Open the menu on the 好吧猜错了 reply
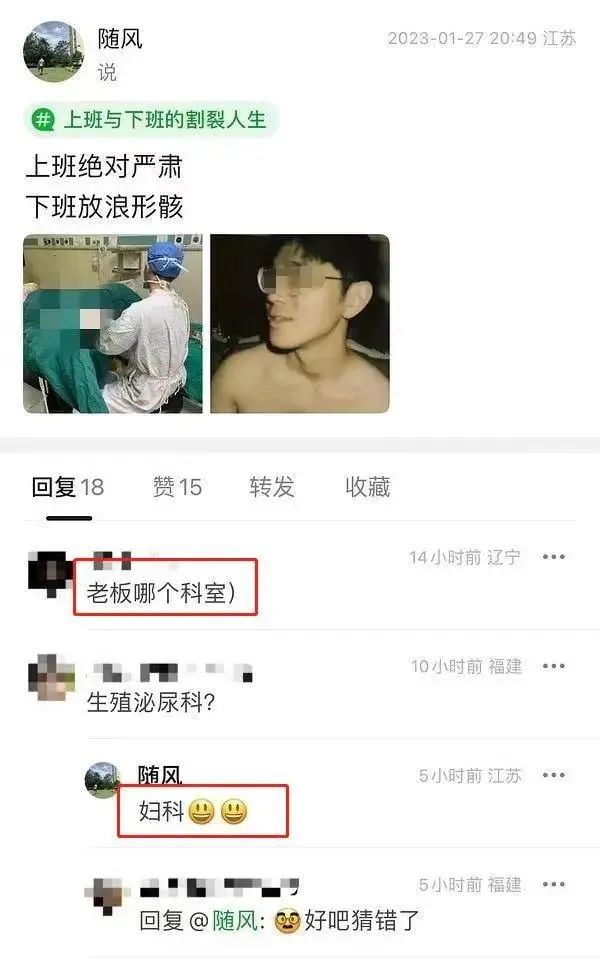 [553, 884]
